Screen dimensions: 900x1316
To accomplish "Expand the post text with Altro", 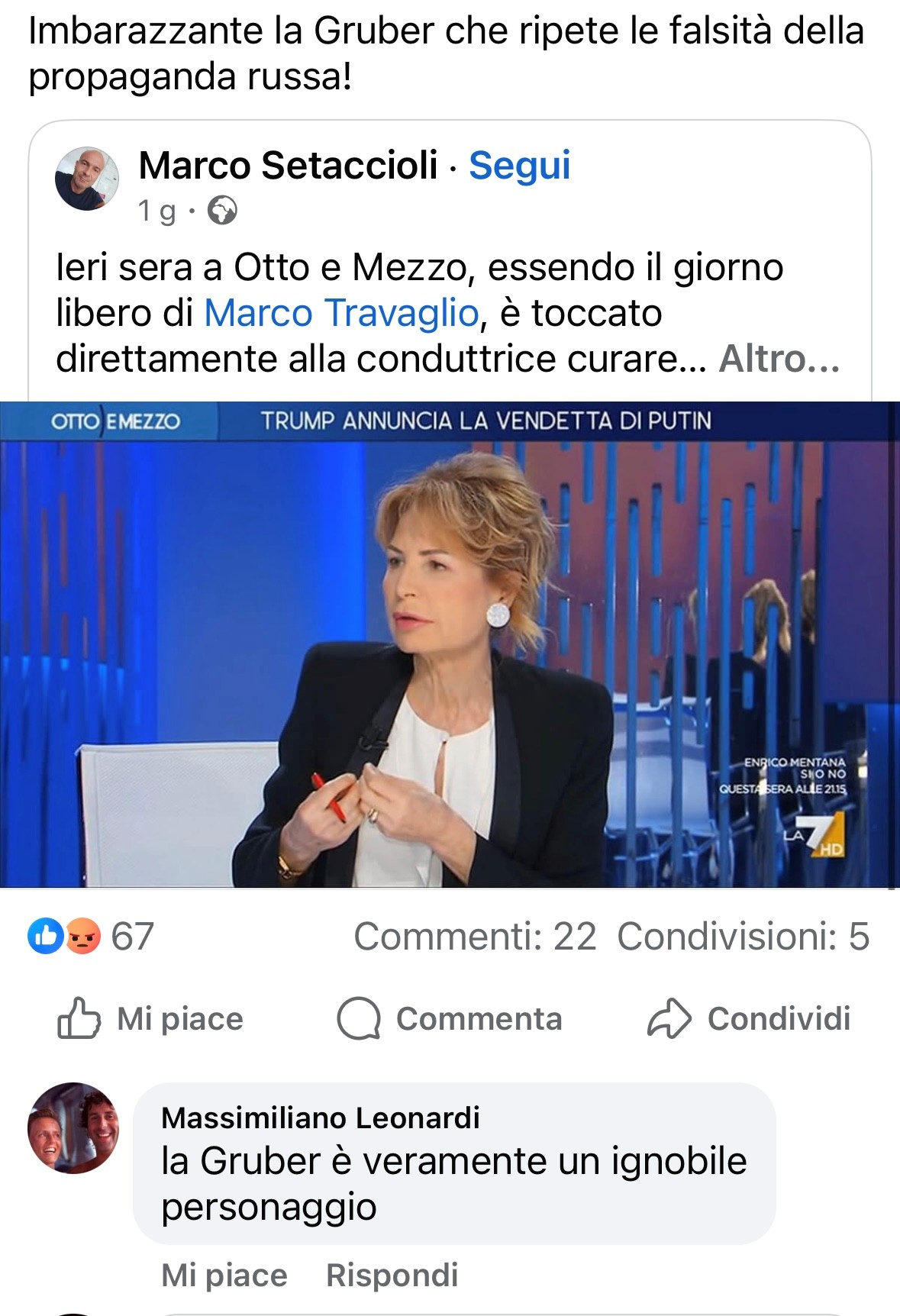I will (779, 359).
